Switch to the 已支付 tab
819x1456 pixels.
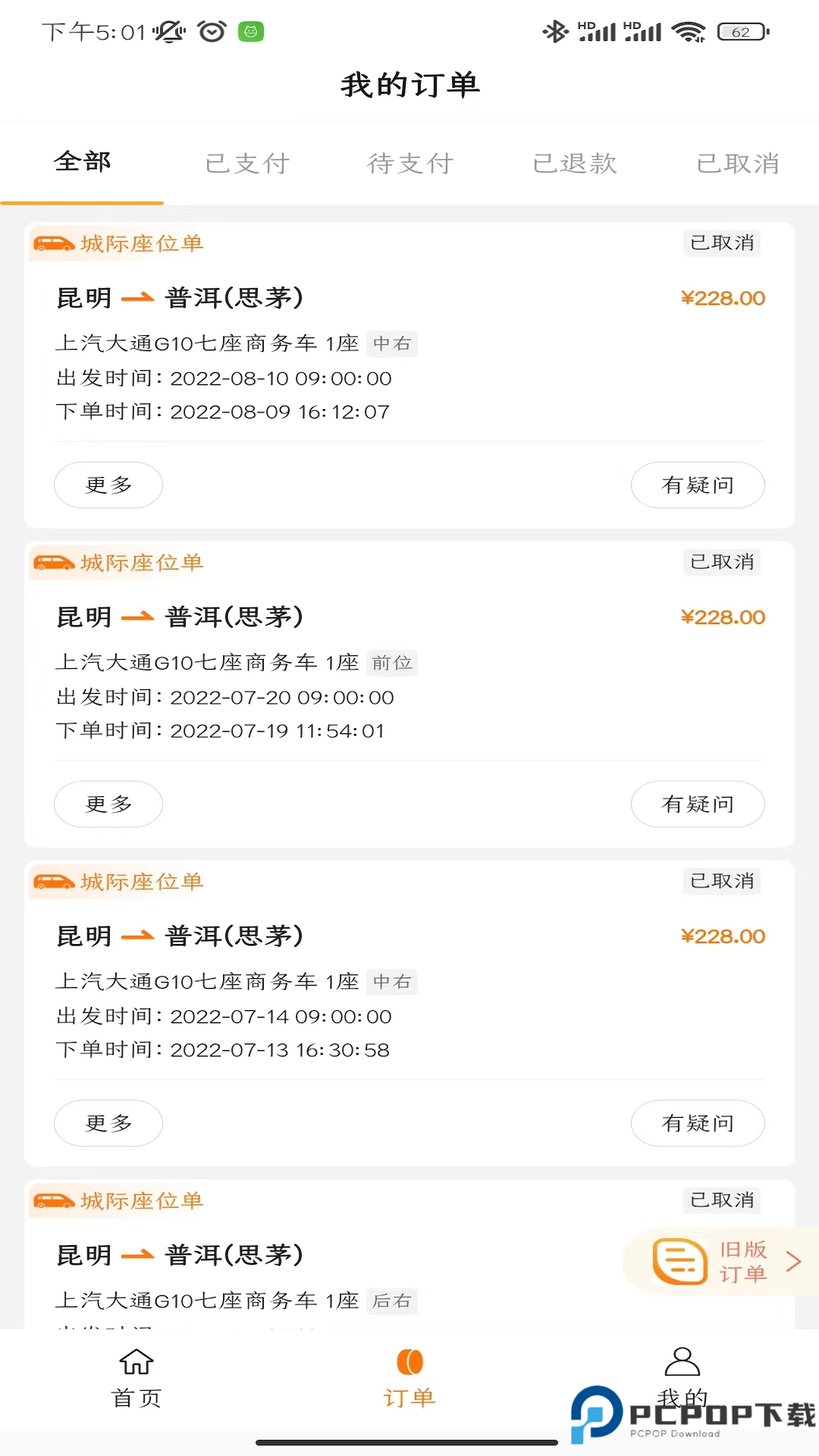click(x=246, y=163)
